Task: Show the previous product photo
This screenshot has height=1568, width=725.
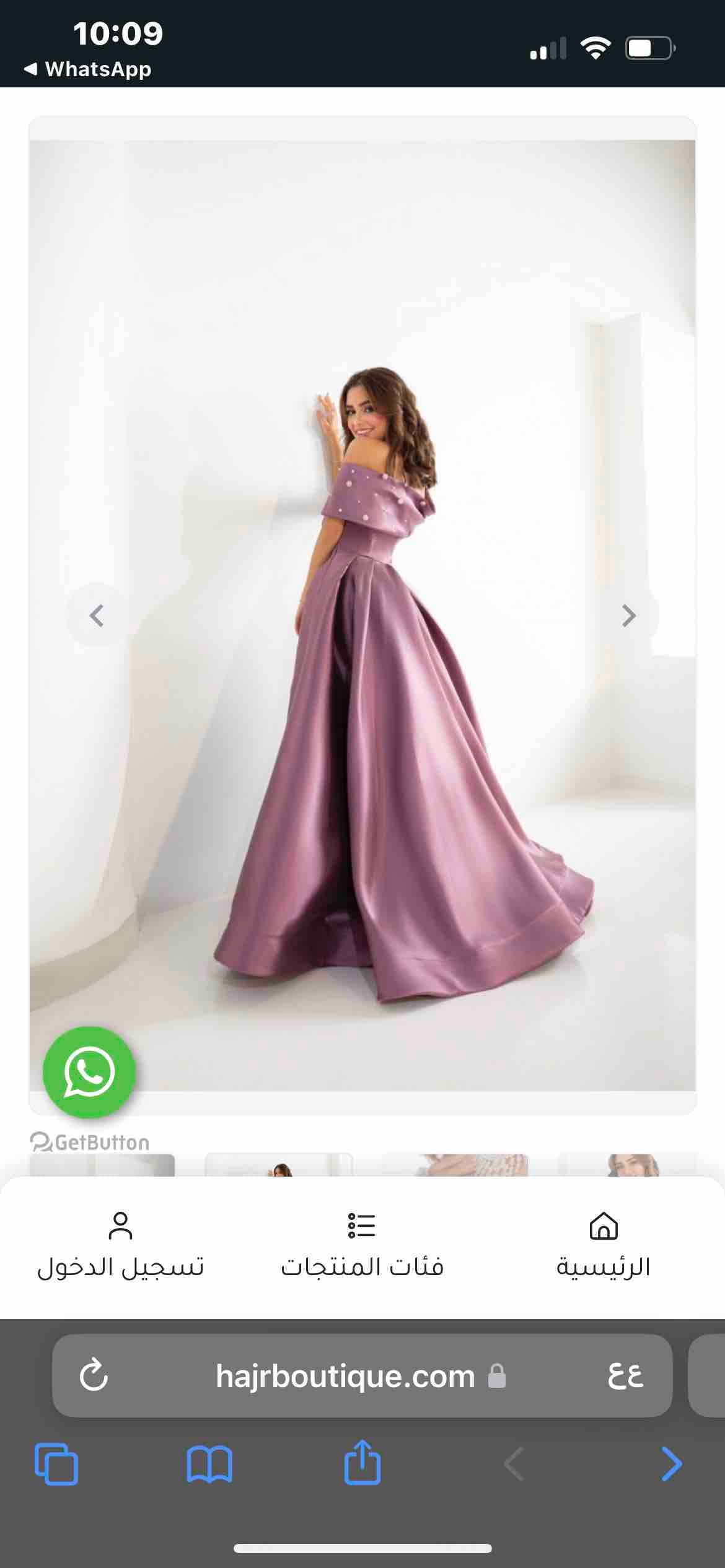Action: [97, 616]
